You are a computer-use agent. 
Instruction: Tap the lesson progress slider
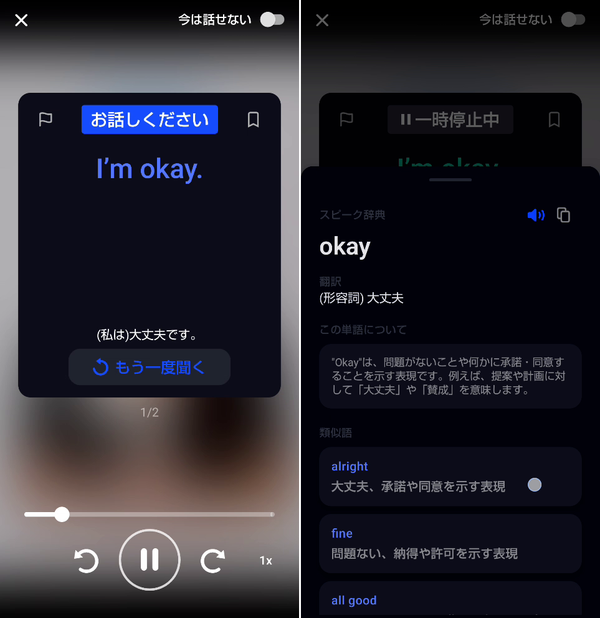tap(149, 514)
